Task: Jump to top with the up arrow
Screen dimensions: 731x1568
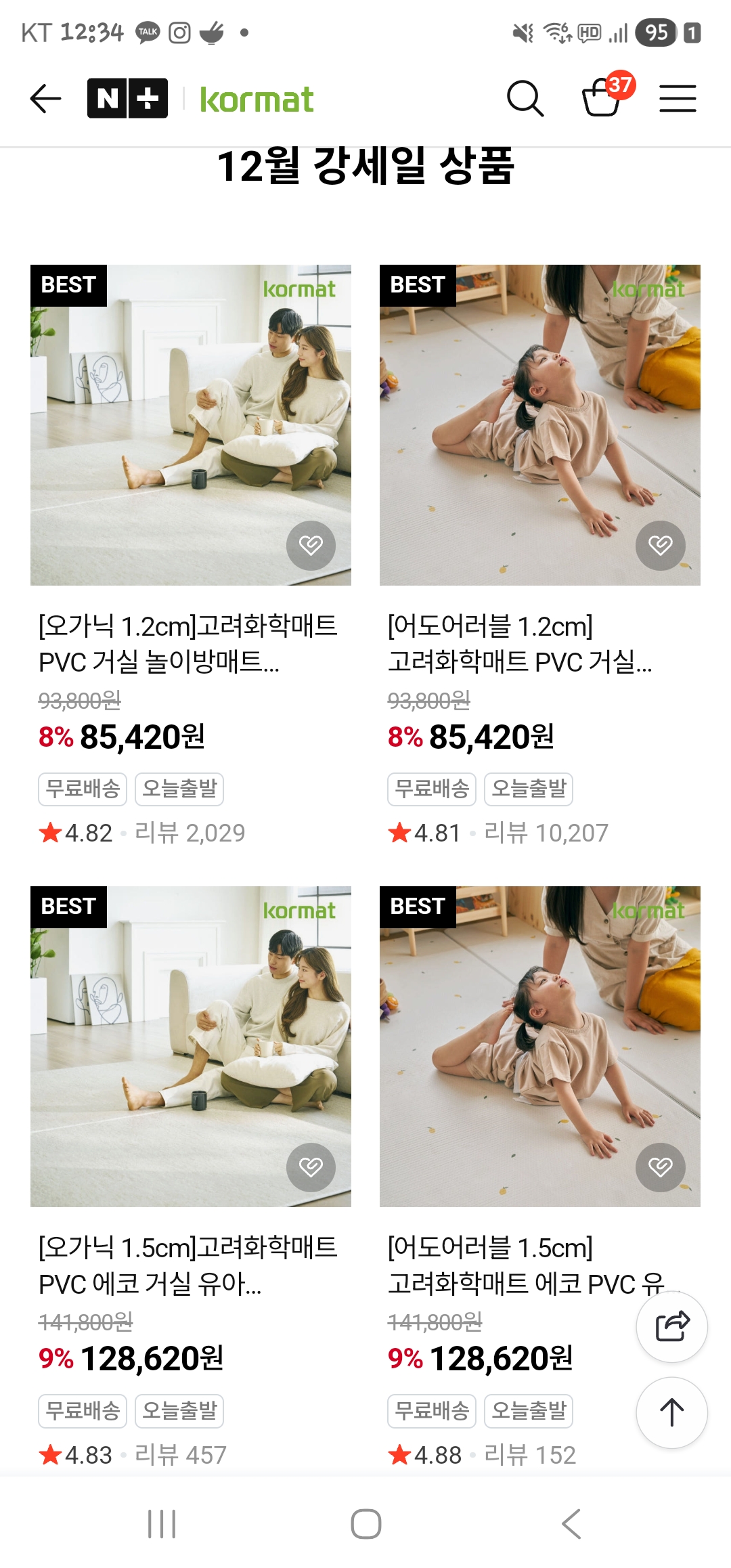Action: tap(671, 1412)
